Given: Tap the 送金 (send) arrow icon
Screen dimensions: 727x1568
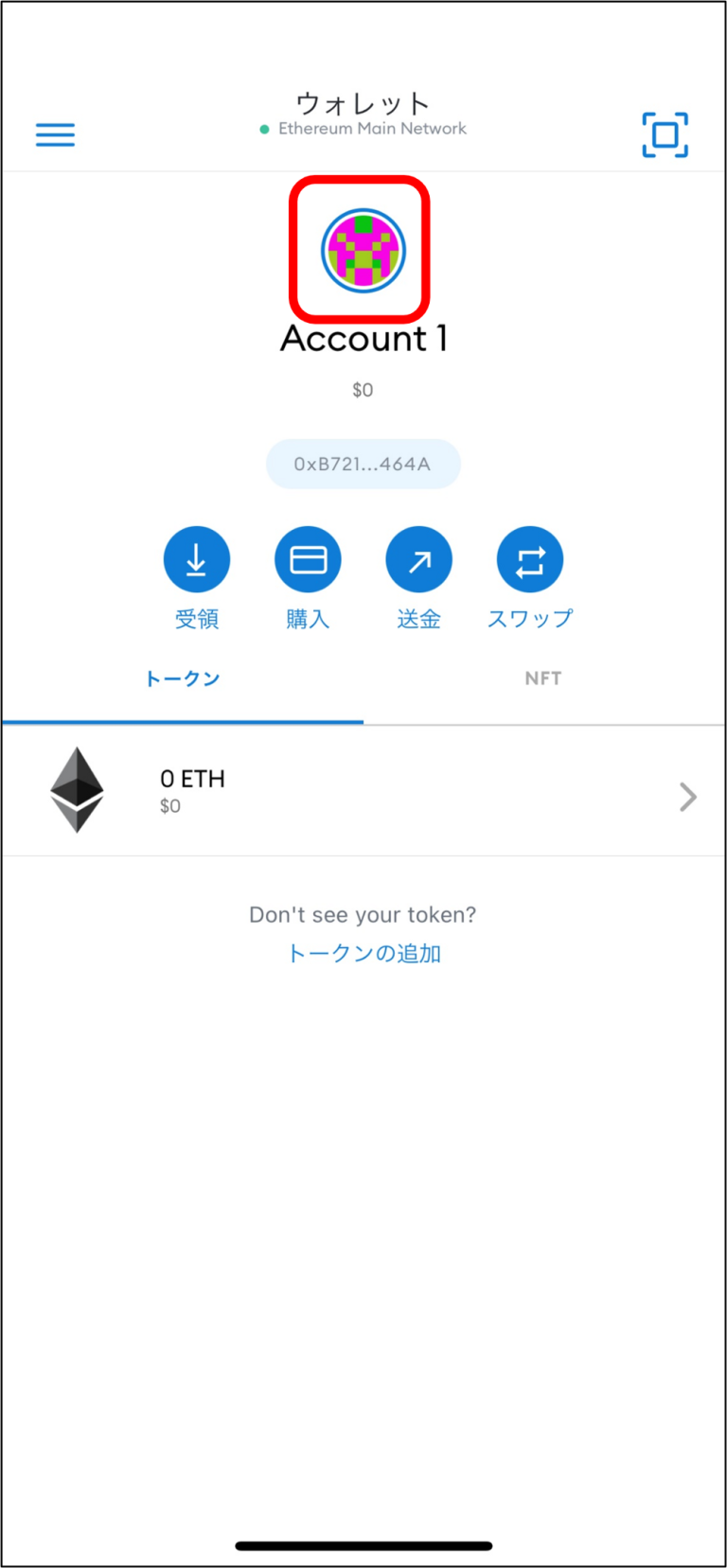Looking at the screenshot, I should click(x=419, y=558).
